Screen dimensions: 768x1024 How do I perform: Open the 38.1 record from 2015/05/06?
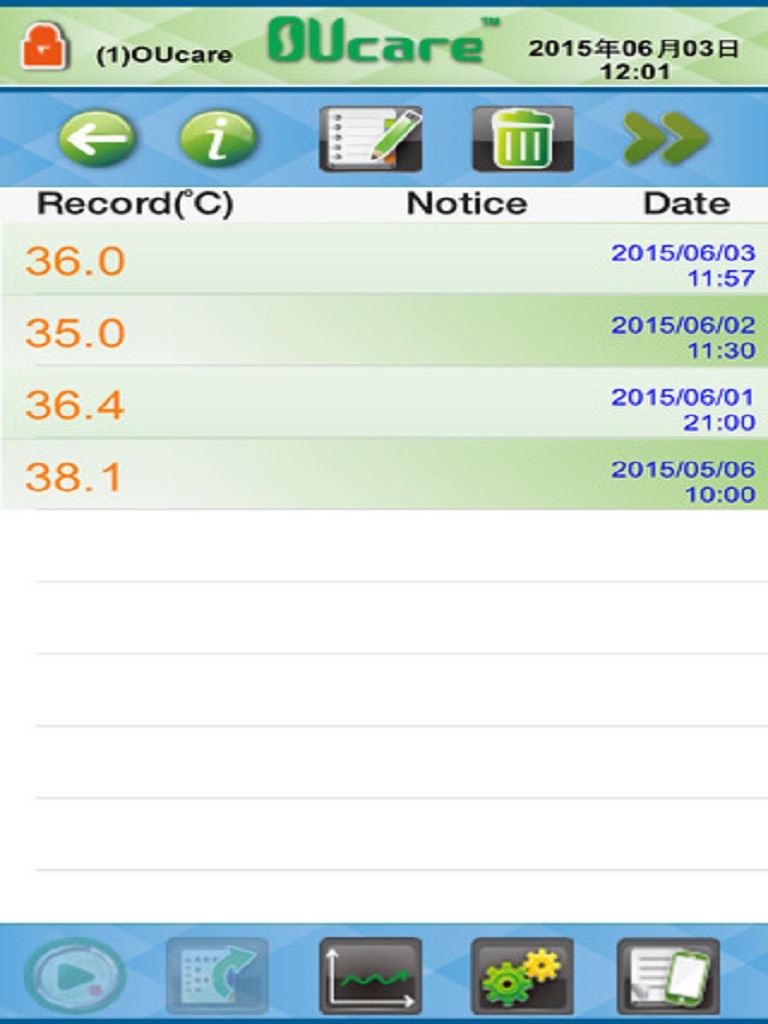tap(384, 477)
